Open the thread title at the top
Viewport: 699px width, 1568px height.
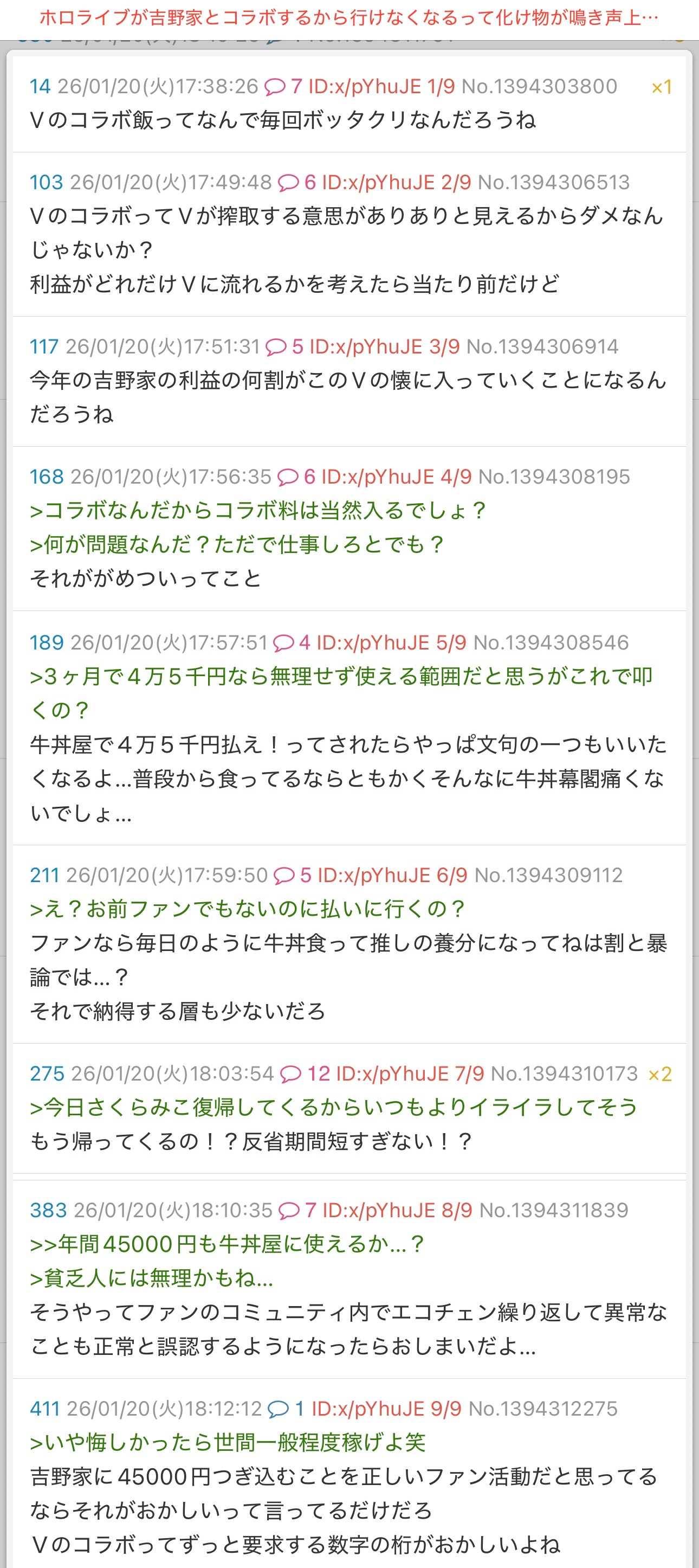pos(349,18)
